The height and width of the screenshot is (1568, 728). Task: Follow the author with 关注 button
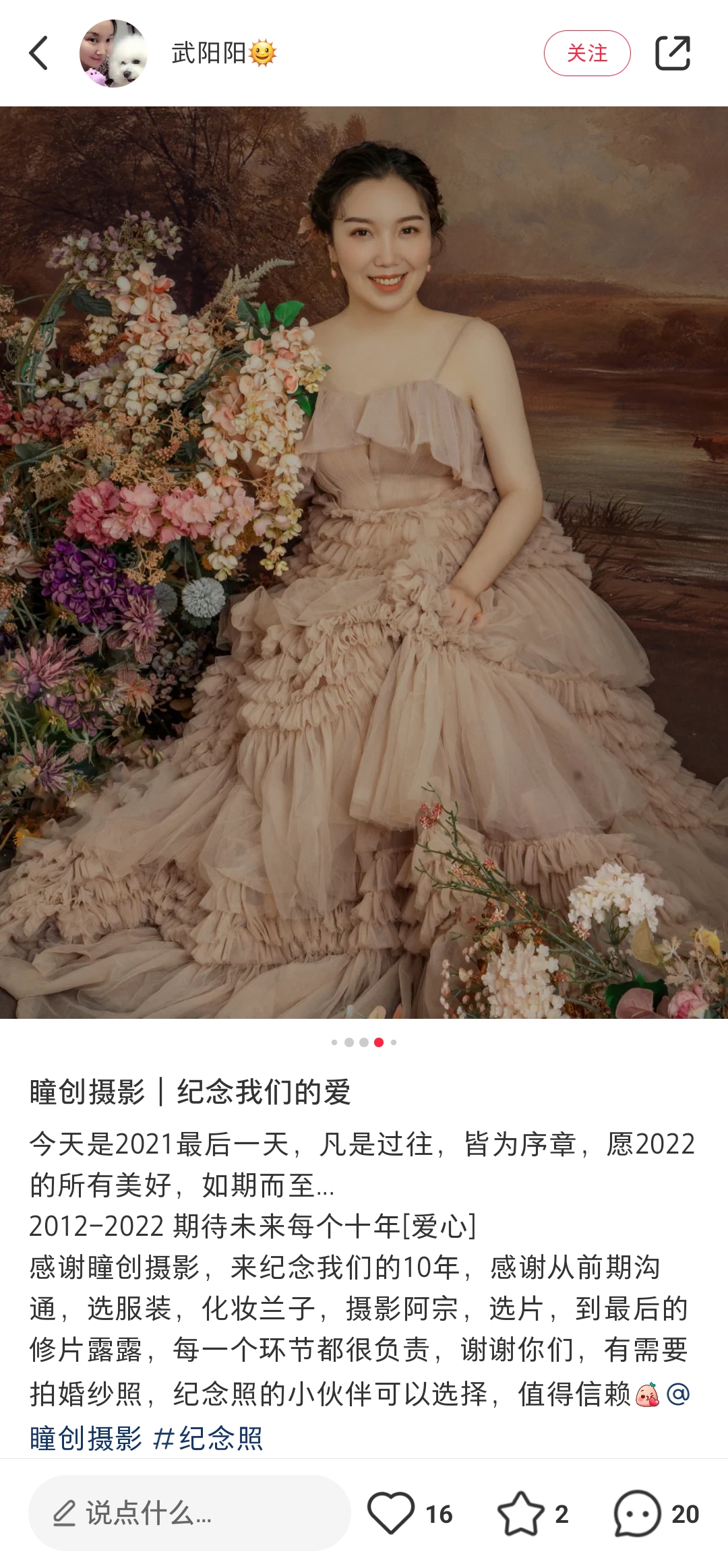[586, 53]
